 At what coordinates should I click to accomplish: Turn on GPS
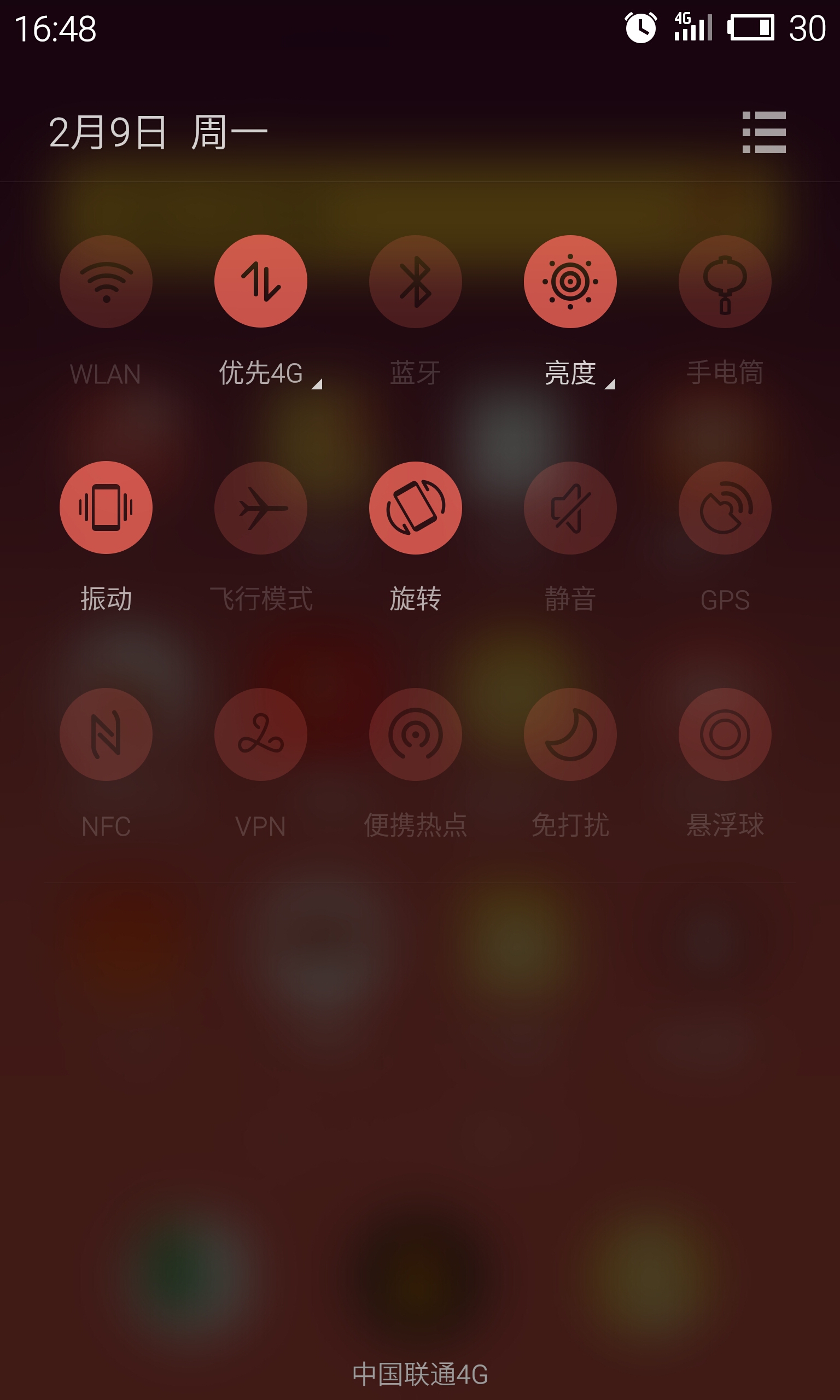click(725, 507)
